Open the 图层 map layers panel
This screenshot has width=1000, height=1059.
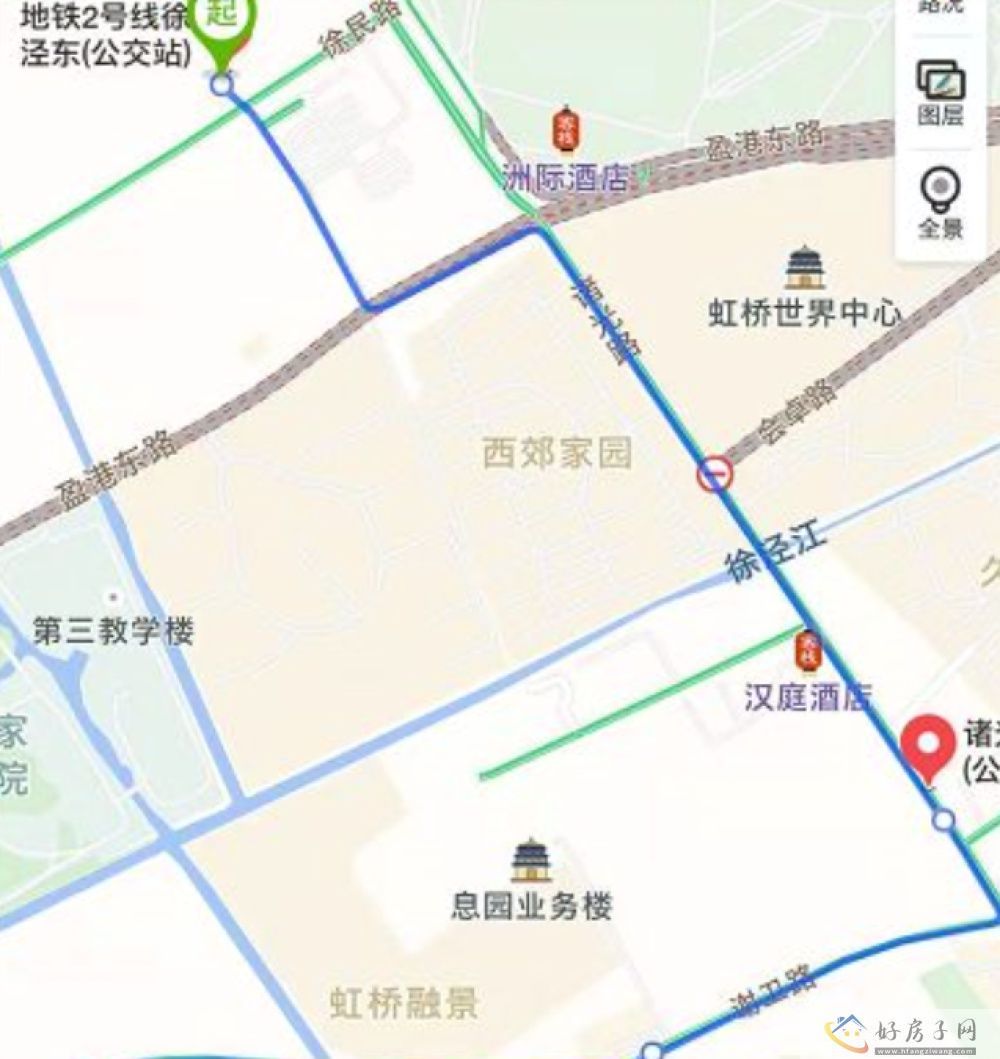click(940, 92)
